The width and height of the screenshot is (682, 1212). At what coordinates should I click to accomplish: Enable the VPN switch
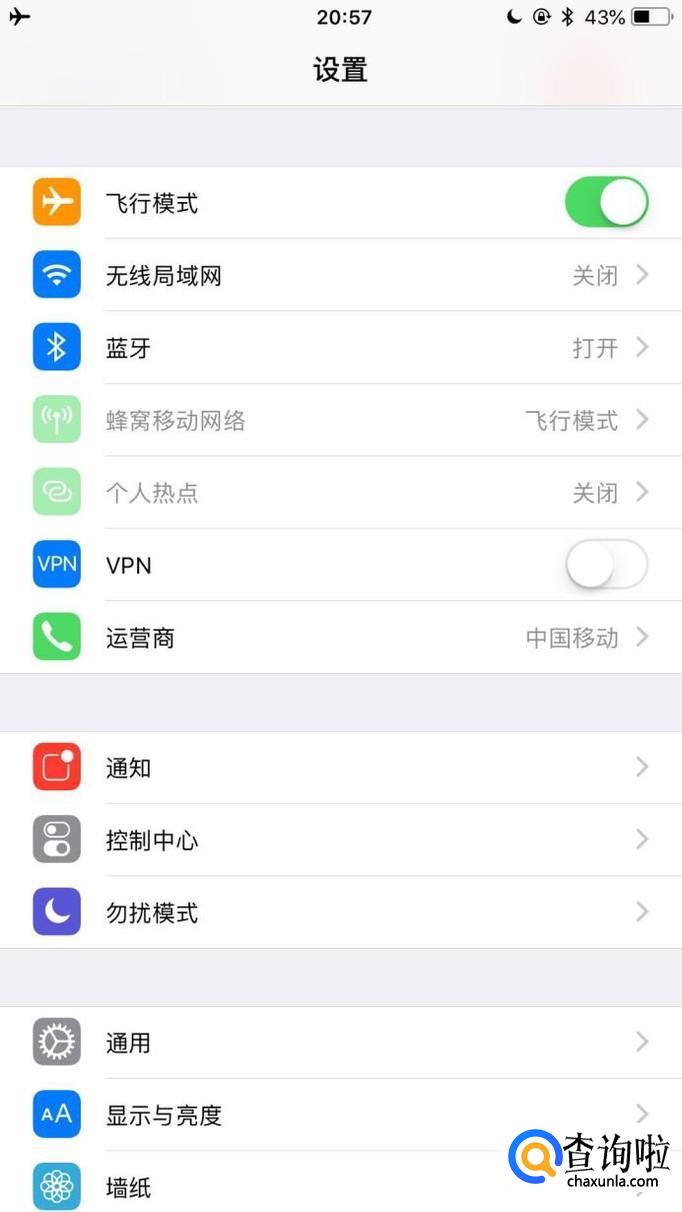point(606,565)
